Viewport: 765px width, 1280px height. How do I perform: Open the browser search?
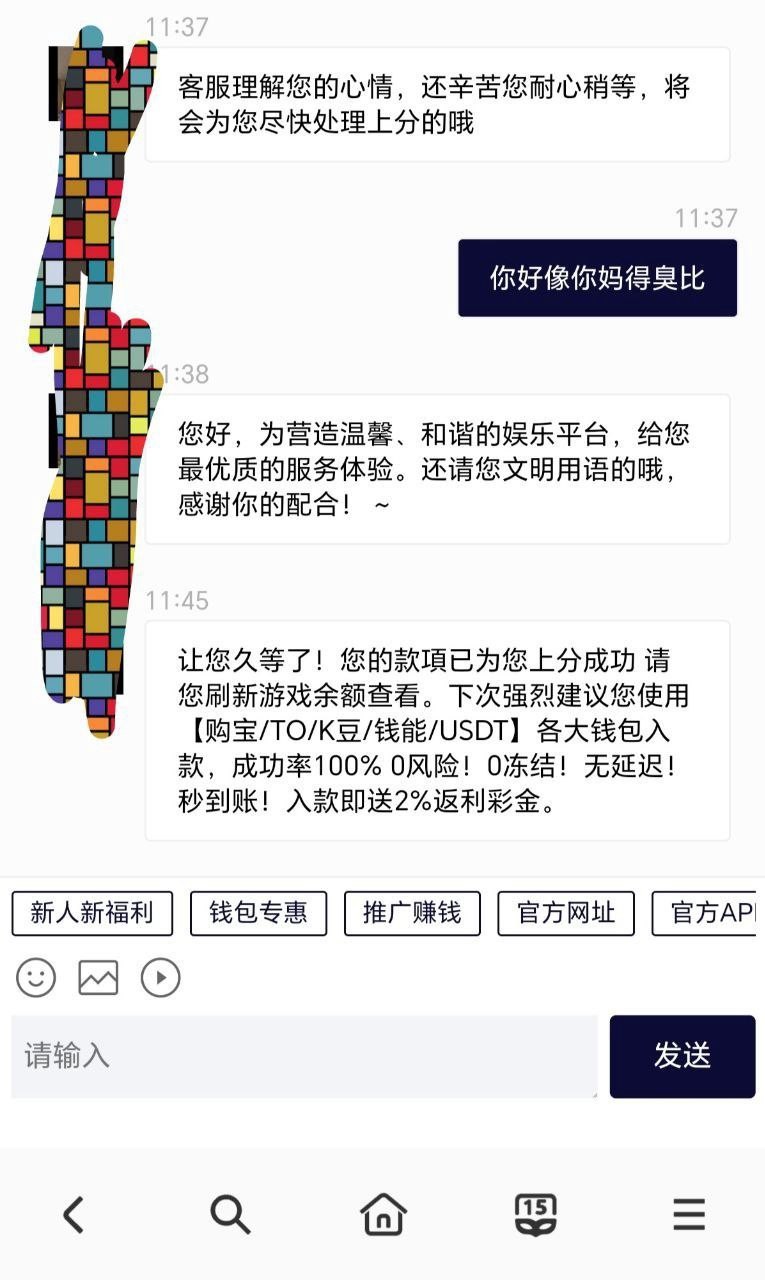point(229,1215)
